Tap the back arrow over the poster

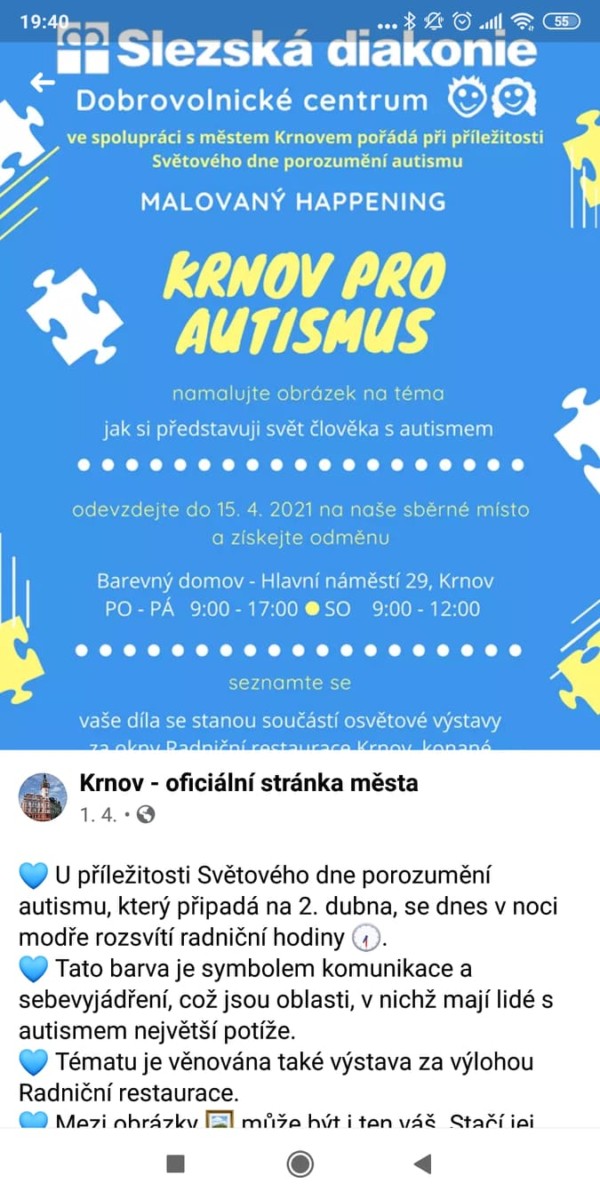[43, 82]
